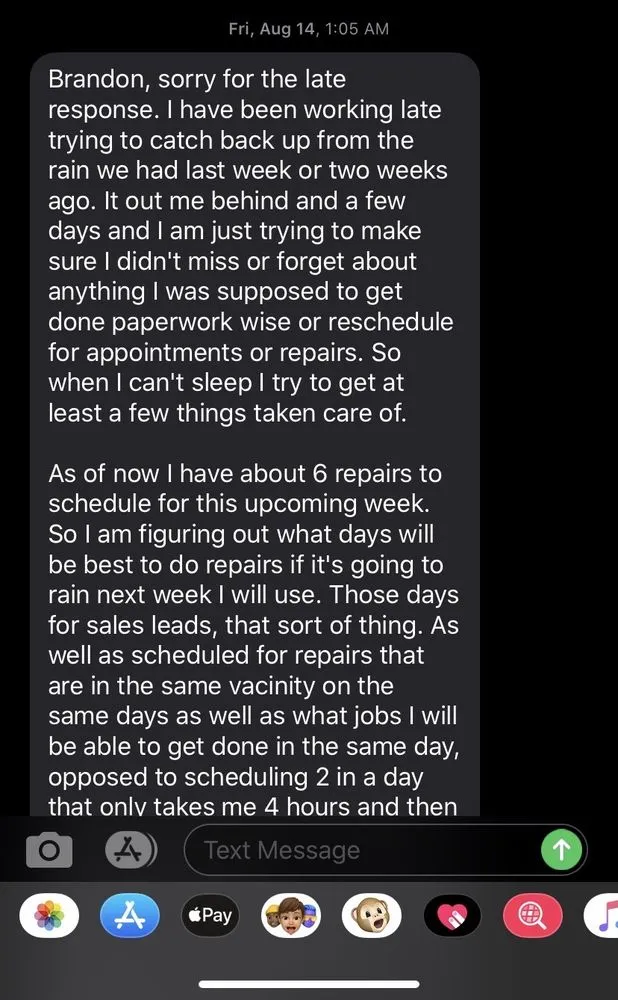Focus the Text Message input field
The height and width of the screenshot is (1000, 618).
pos(360,851)
